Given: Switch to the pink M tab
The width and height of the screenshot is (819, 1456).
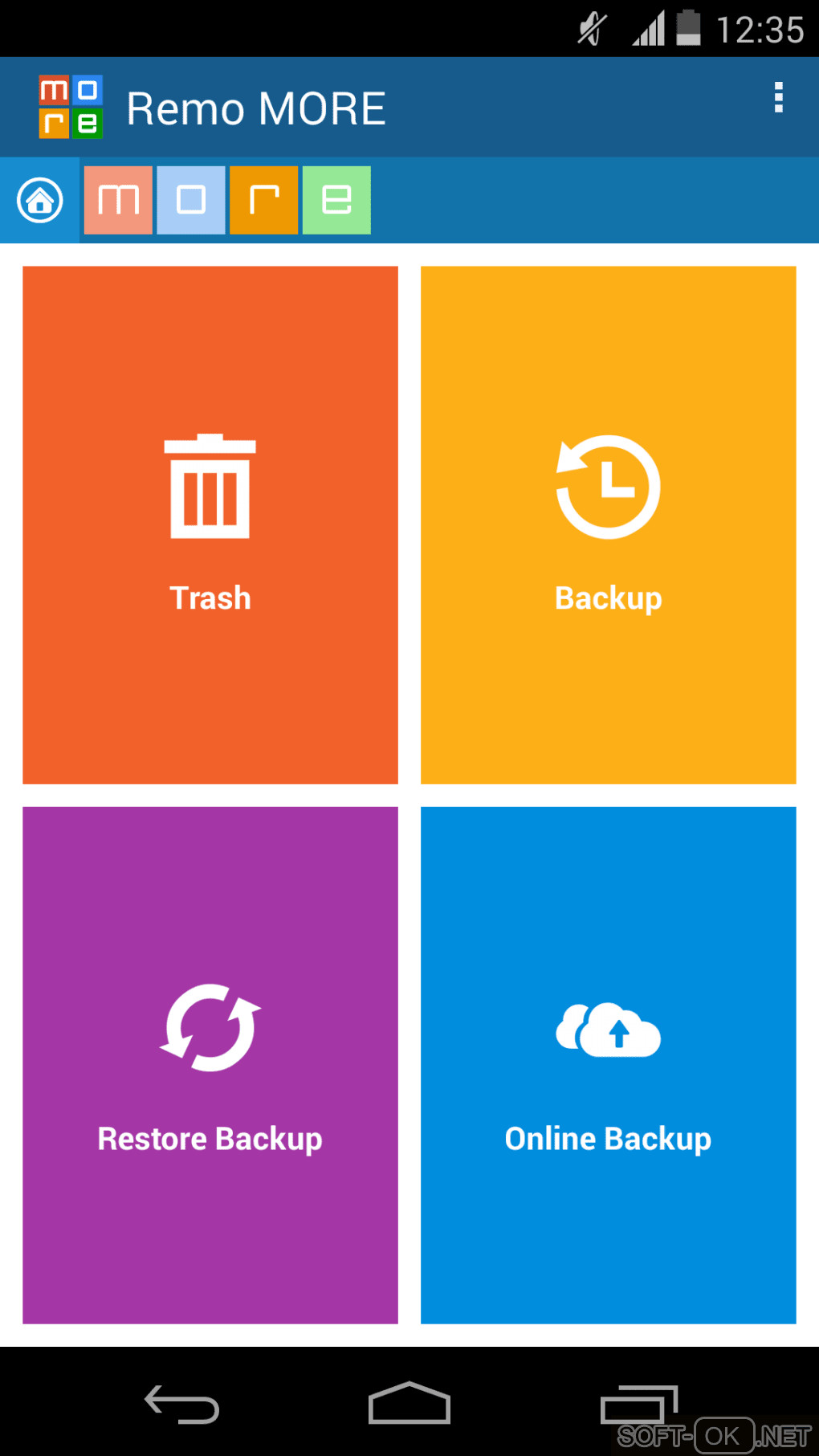Looking at the screenshot, I should pos(118,200).
